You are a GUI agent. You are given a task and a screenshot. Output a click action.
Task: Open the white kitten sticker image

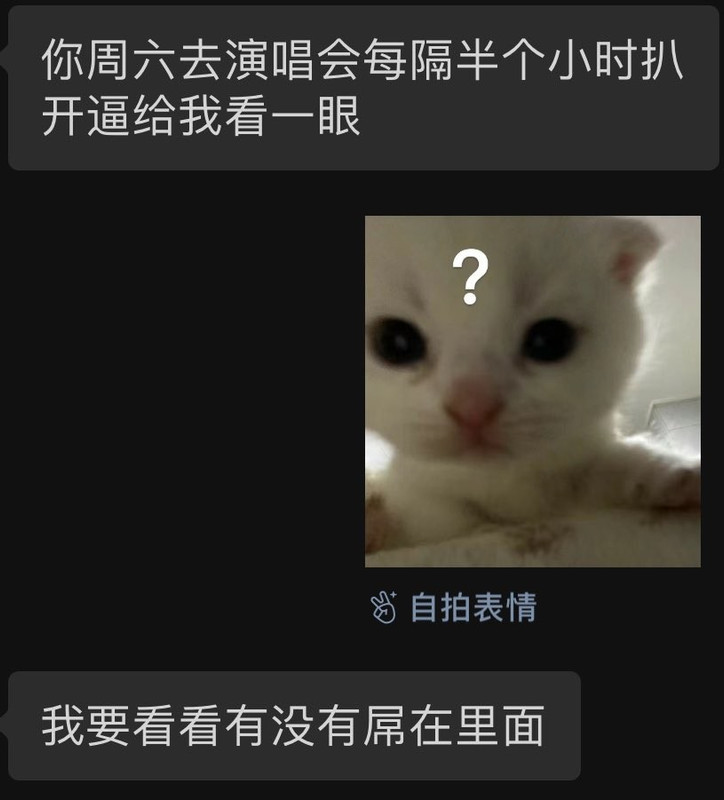coord(533,391)
